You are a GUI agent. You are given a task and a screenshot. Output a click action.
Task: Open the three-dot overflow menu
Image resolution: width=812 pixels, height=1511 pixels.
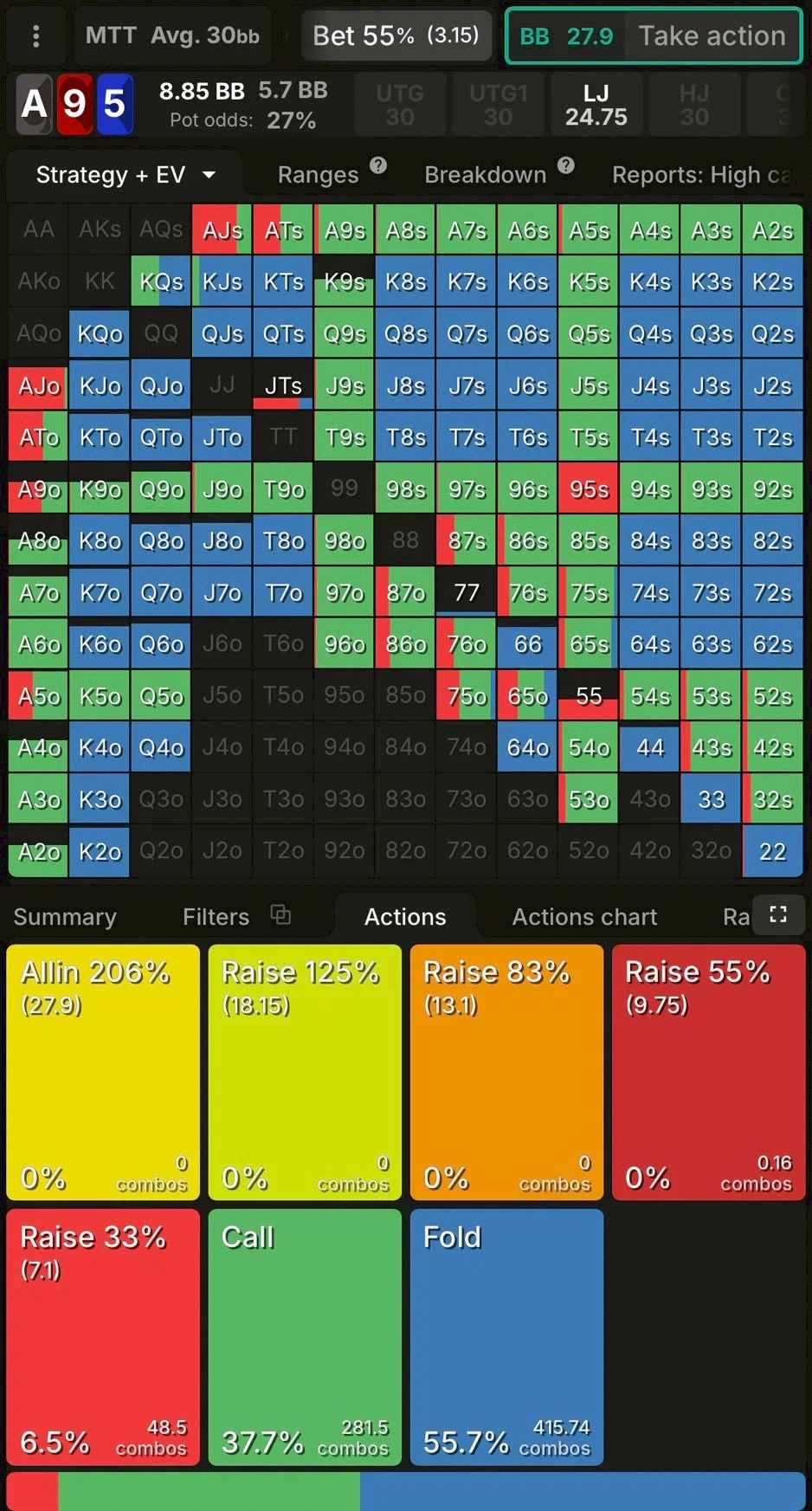pyautogui.click(x=35, y=36)
